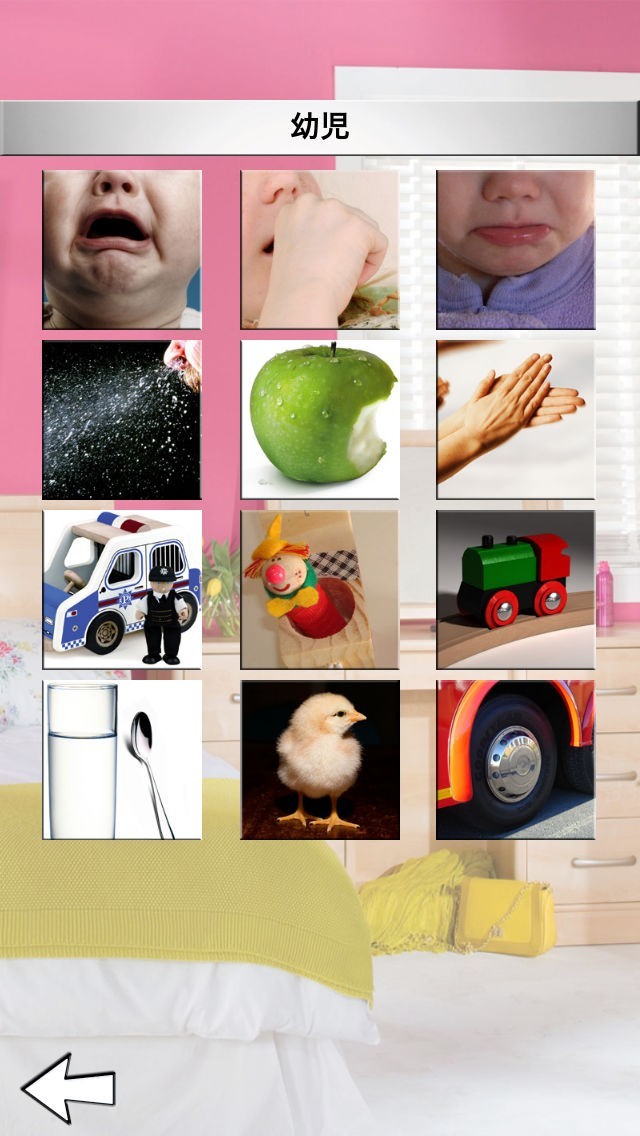Image resolution: width=640 pixels, height=1136 pixels.
Task: Open the clapping hands tile
Action: (515, 419)
